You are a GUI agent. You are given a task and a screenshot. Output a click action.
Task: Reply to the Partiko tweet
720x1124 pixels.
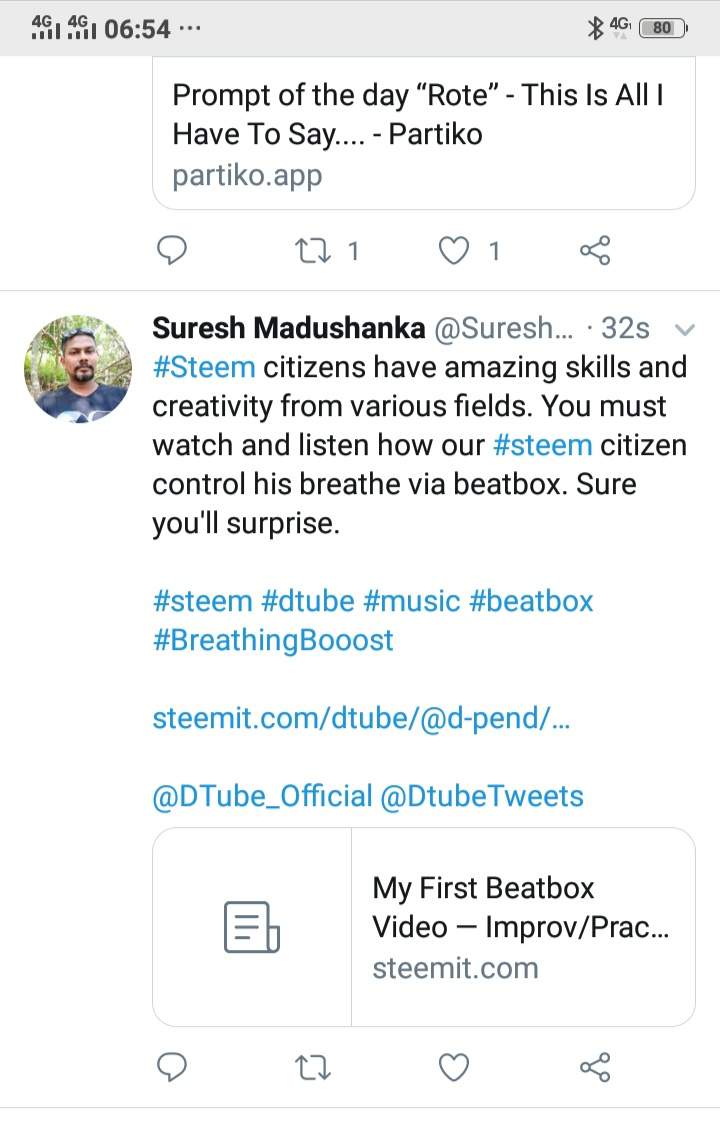click(x=173, y=251)
